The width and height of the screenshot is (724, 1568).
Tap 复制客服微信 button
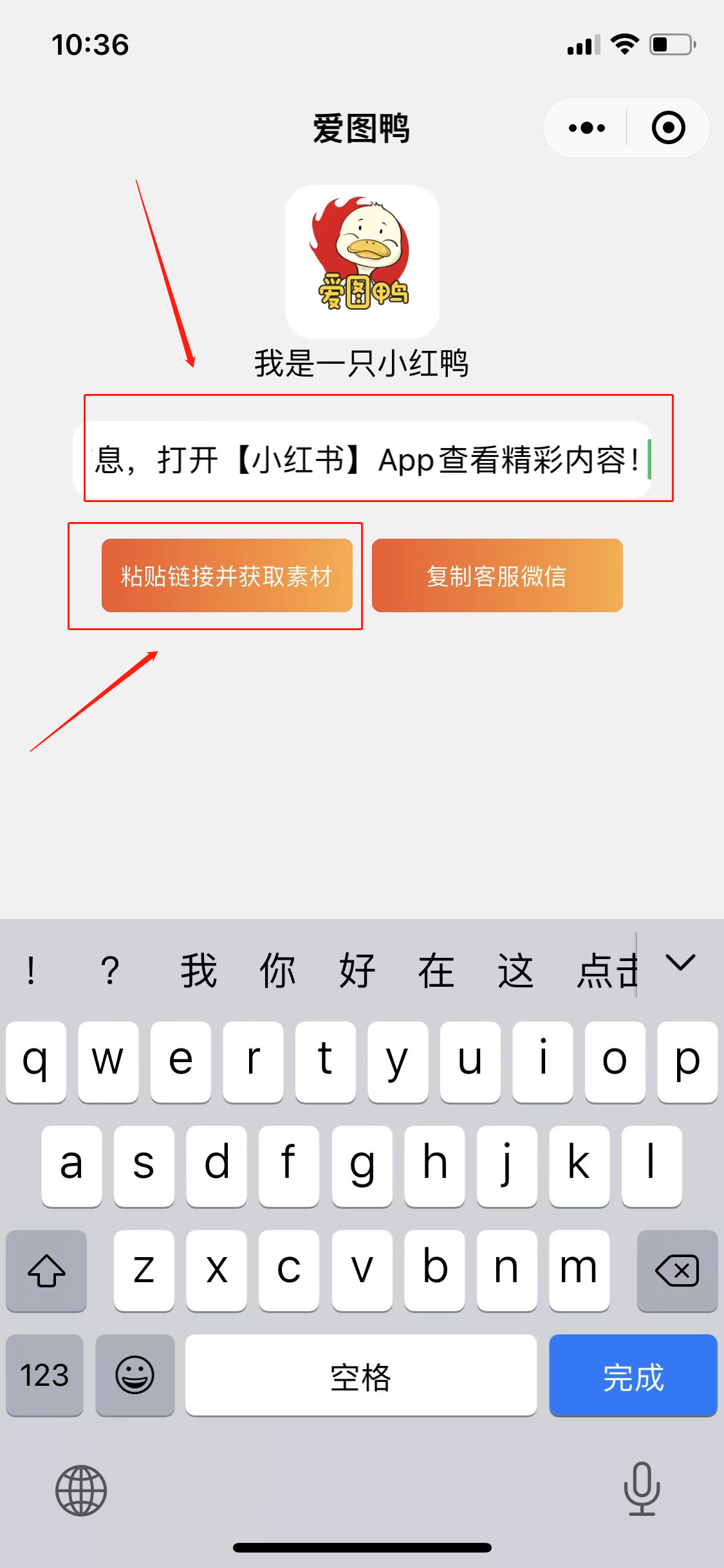pos(497,575)
